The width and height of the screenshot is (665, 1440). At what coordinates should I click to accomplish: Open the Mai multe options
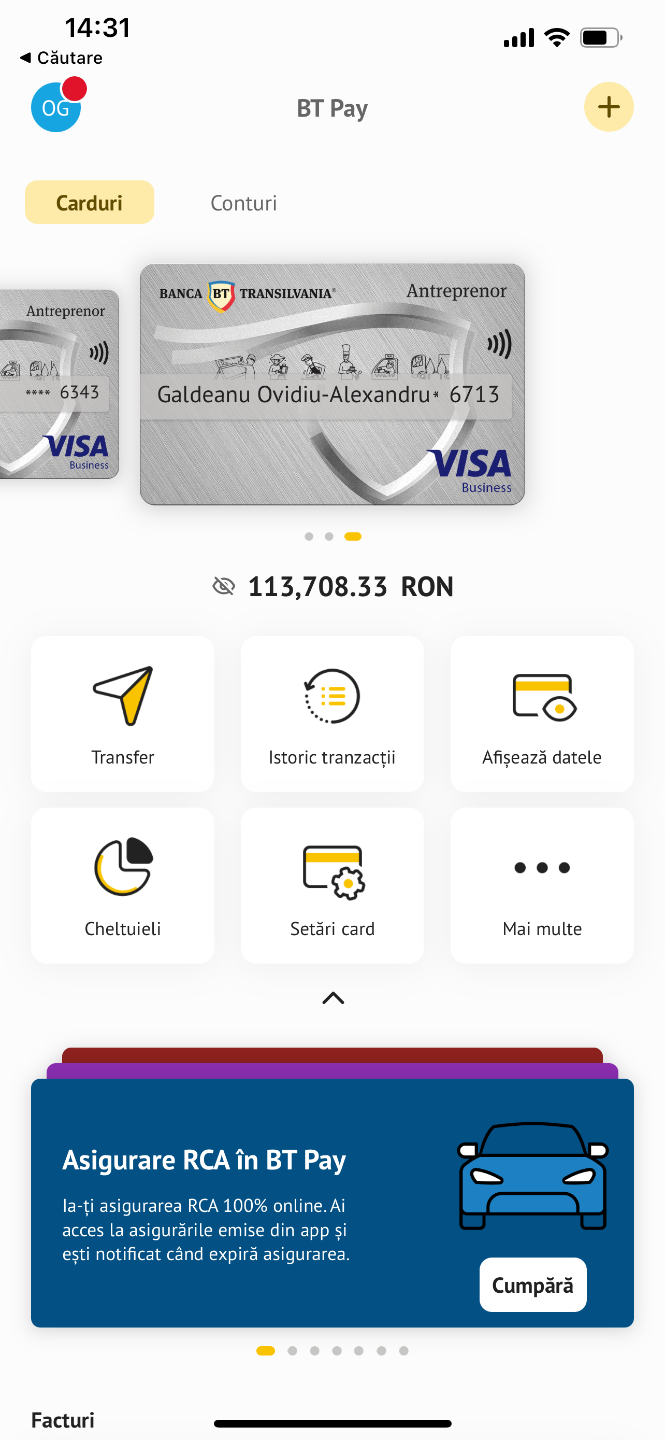[542, 886]
